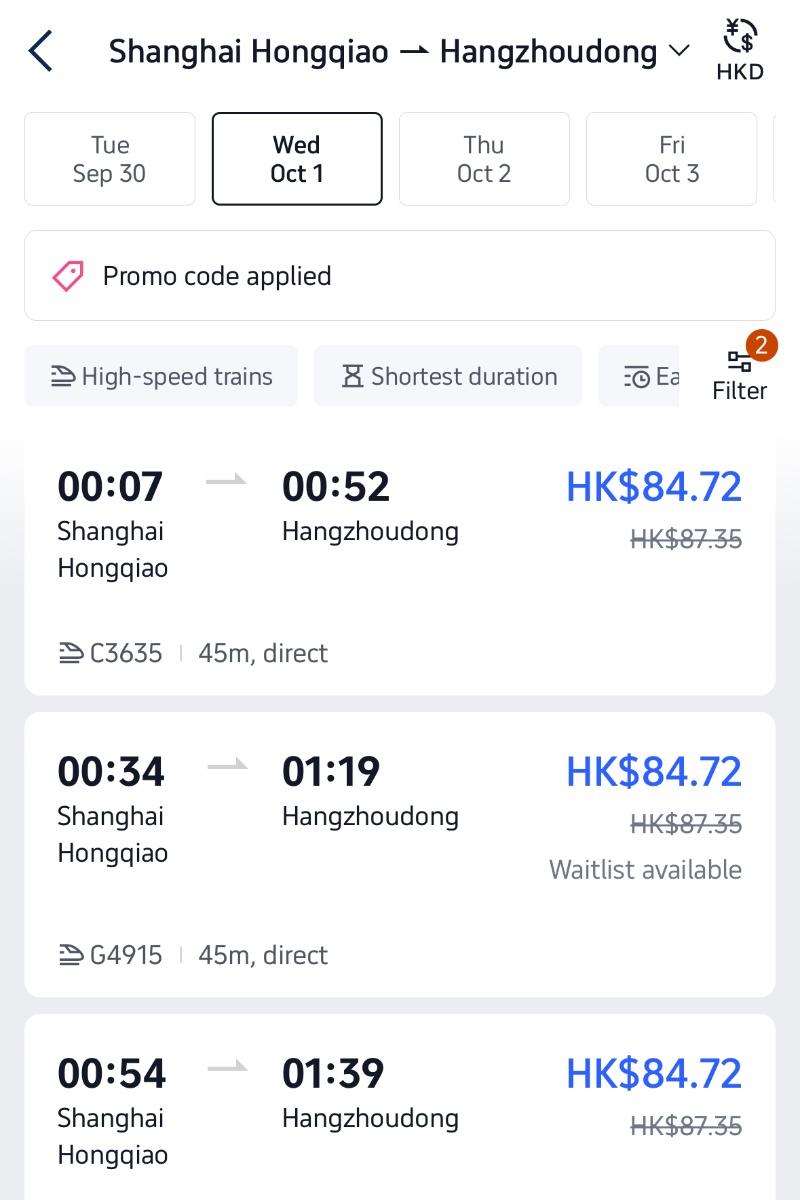Select Wed Oct 1 date
The image size is (800, 1200).
(x=297, y=159)
